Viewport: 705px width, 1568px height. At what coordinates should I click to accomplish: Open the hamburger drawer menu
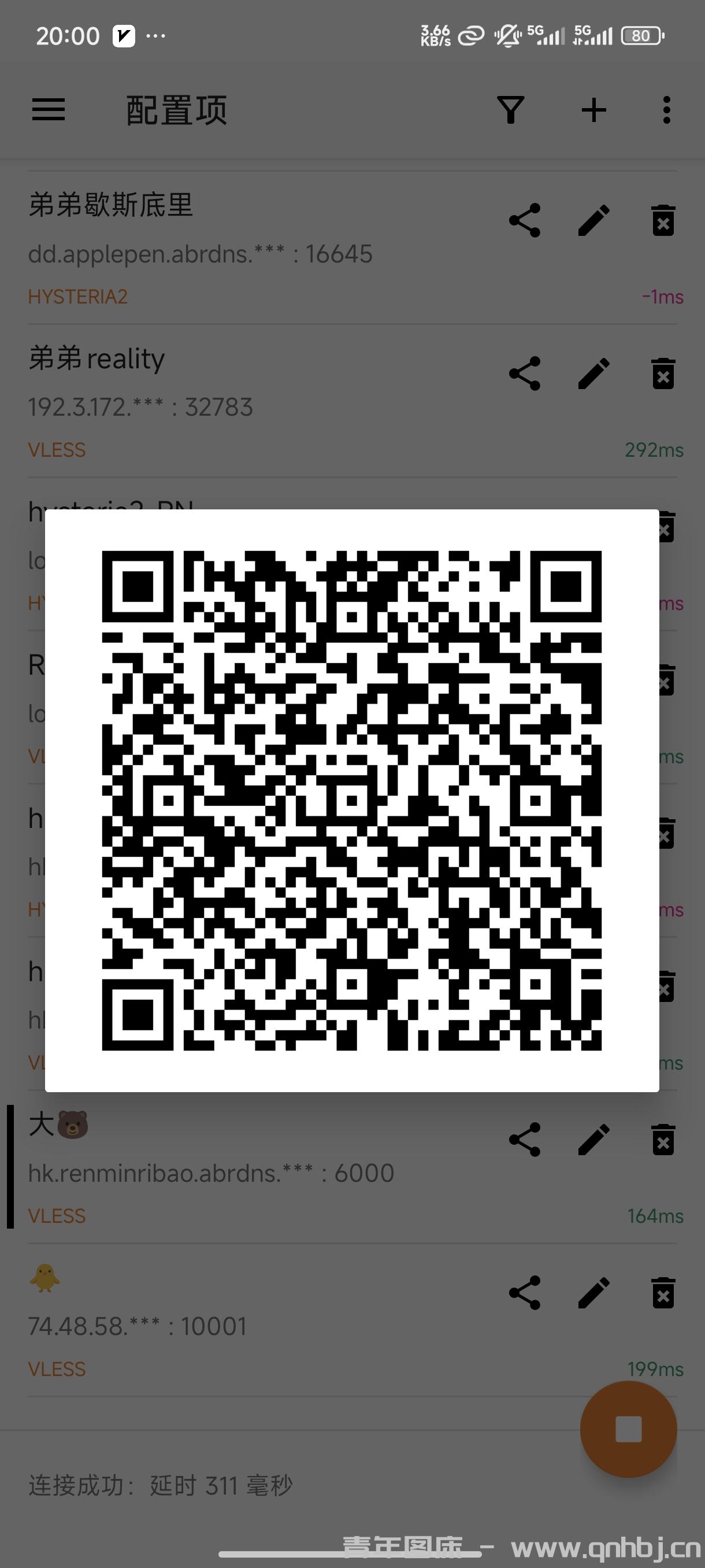tap(49, 110)
